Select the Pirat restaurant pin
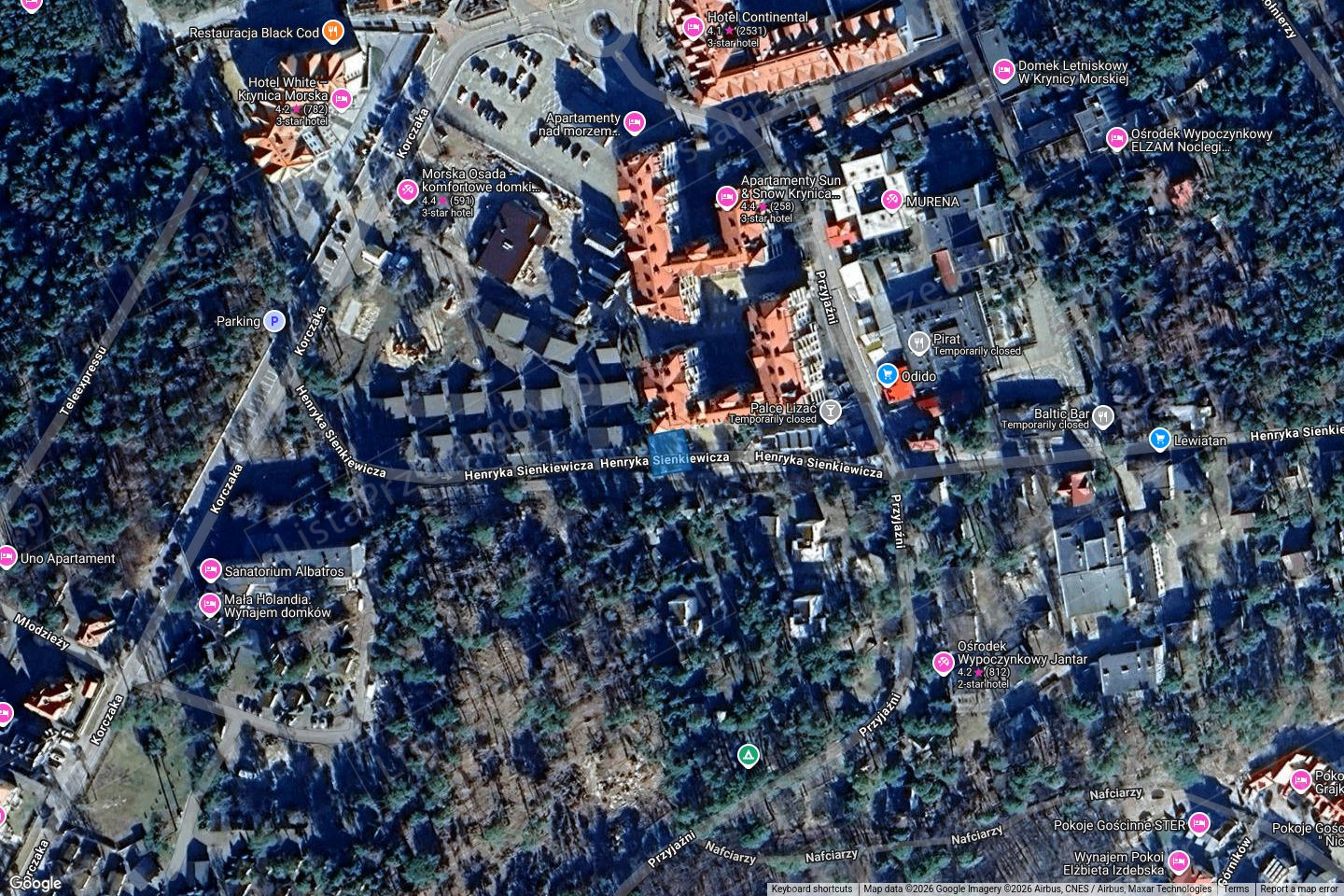Screen dimensions: 1344x896 click(919, 343)
